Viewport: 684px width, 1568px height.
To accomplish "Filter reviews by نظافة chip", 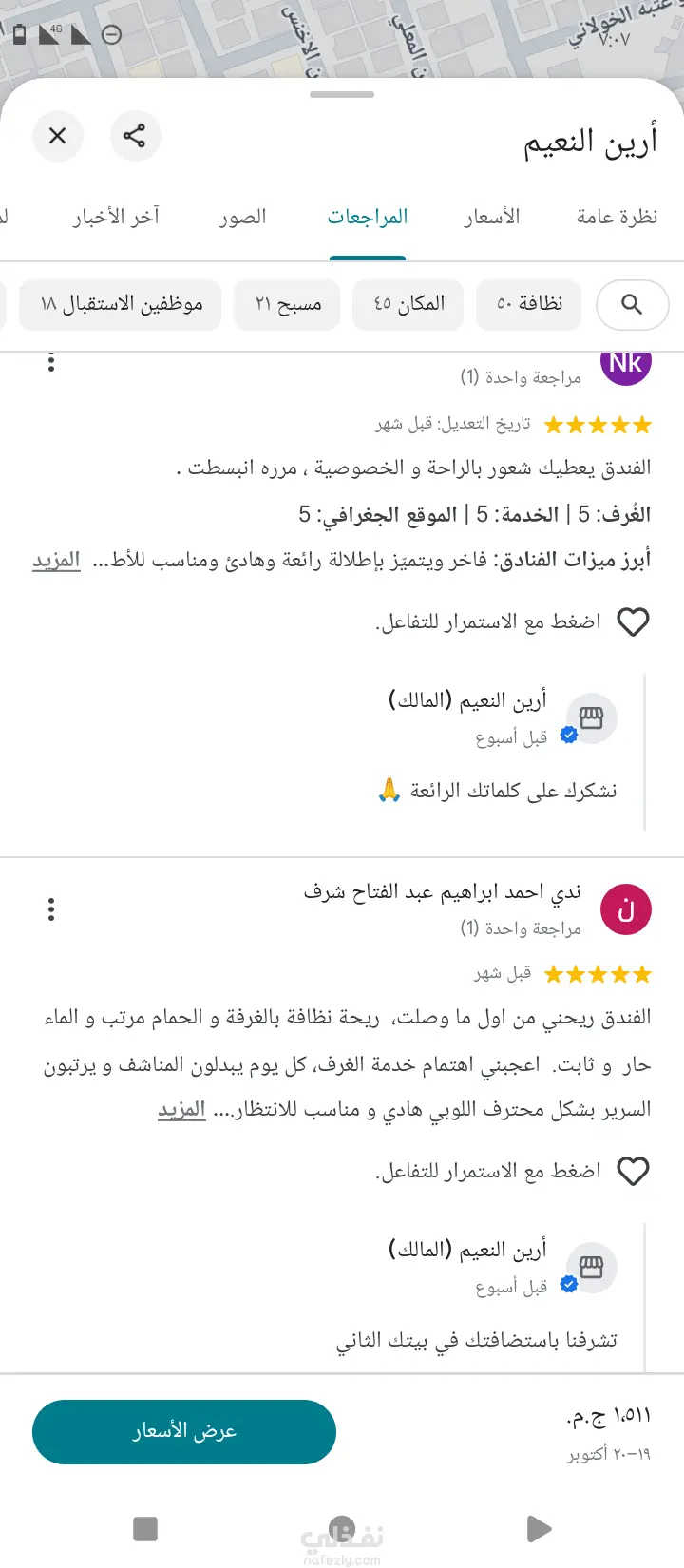I will (x=530, y=304).
